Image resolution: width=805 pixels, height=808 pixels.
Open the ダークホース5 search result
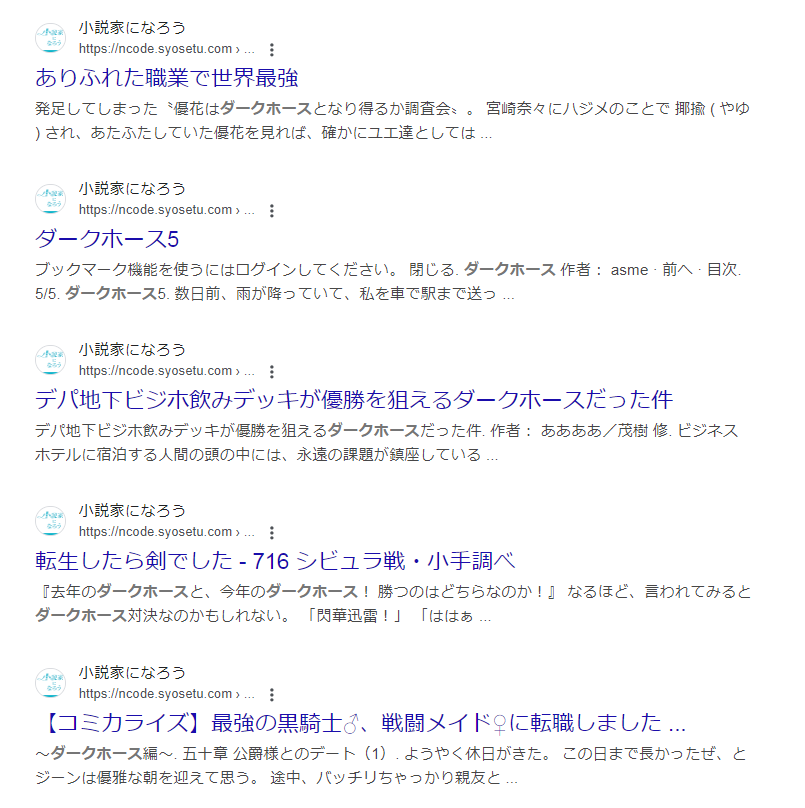coord(107,239)
